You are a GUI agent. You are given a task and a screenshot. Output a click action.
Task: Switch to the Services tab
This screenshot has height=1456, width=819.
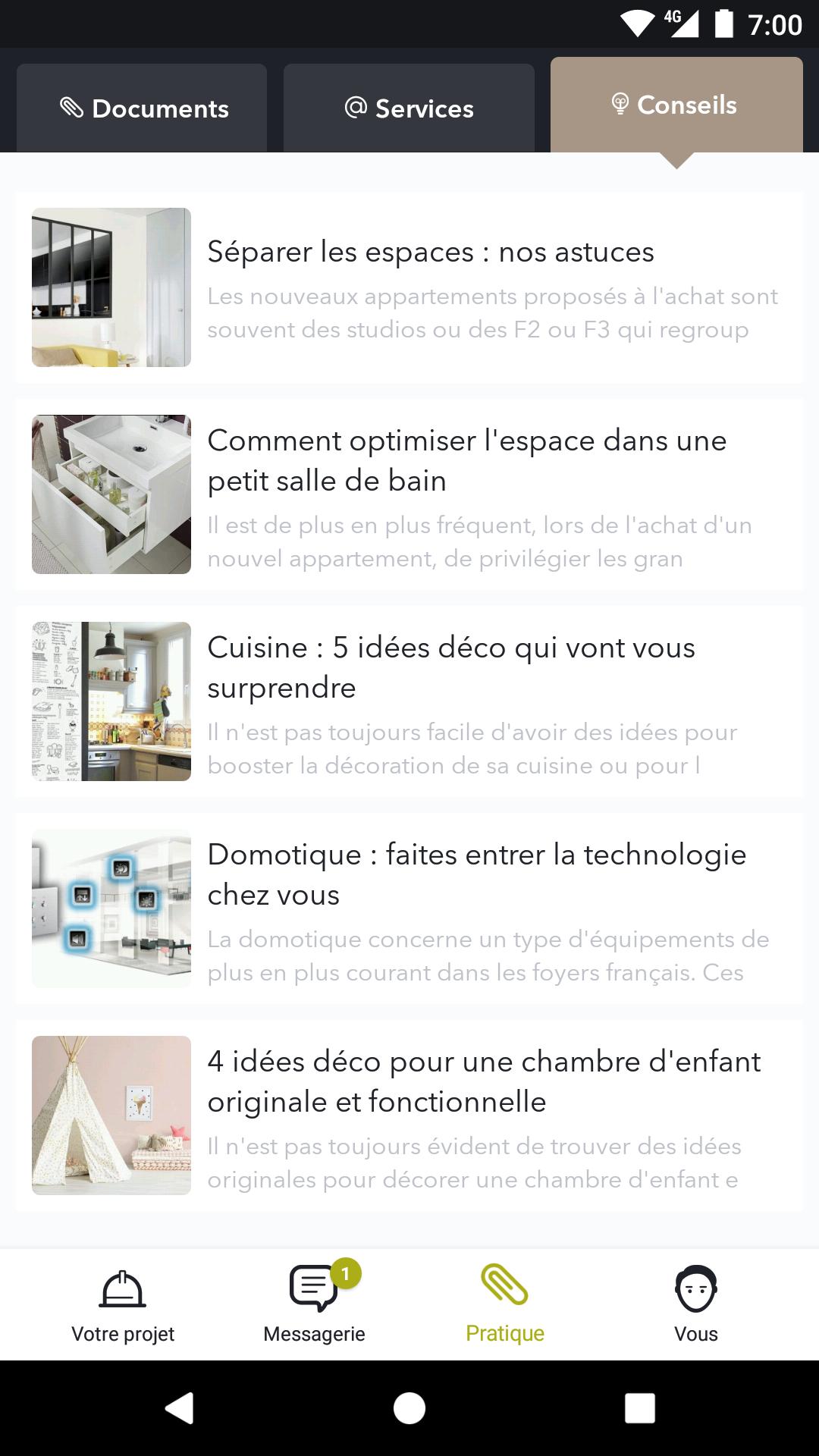(409, 108)
